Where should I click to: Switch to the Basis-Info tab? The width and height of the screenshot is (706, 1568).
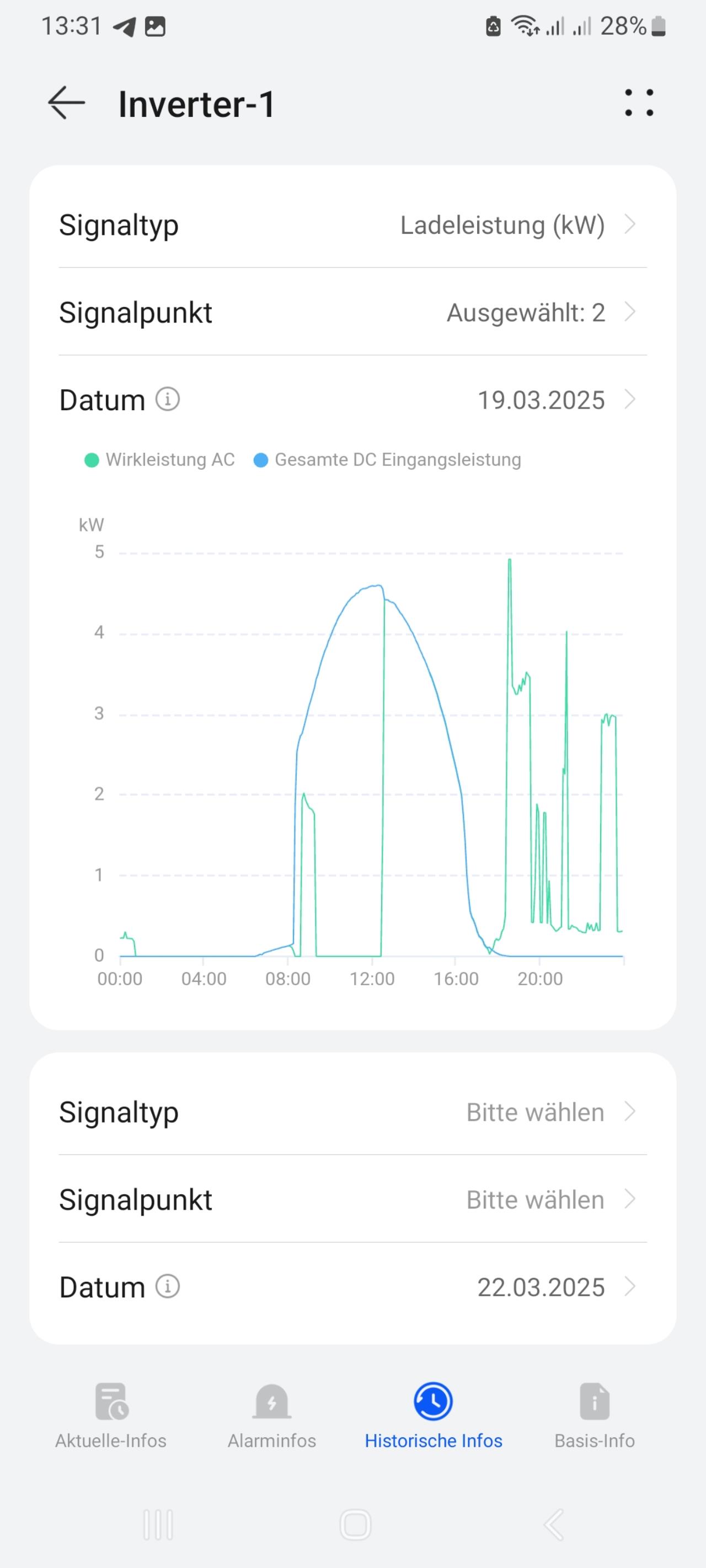pos(595,1415)
